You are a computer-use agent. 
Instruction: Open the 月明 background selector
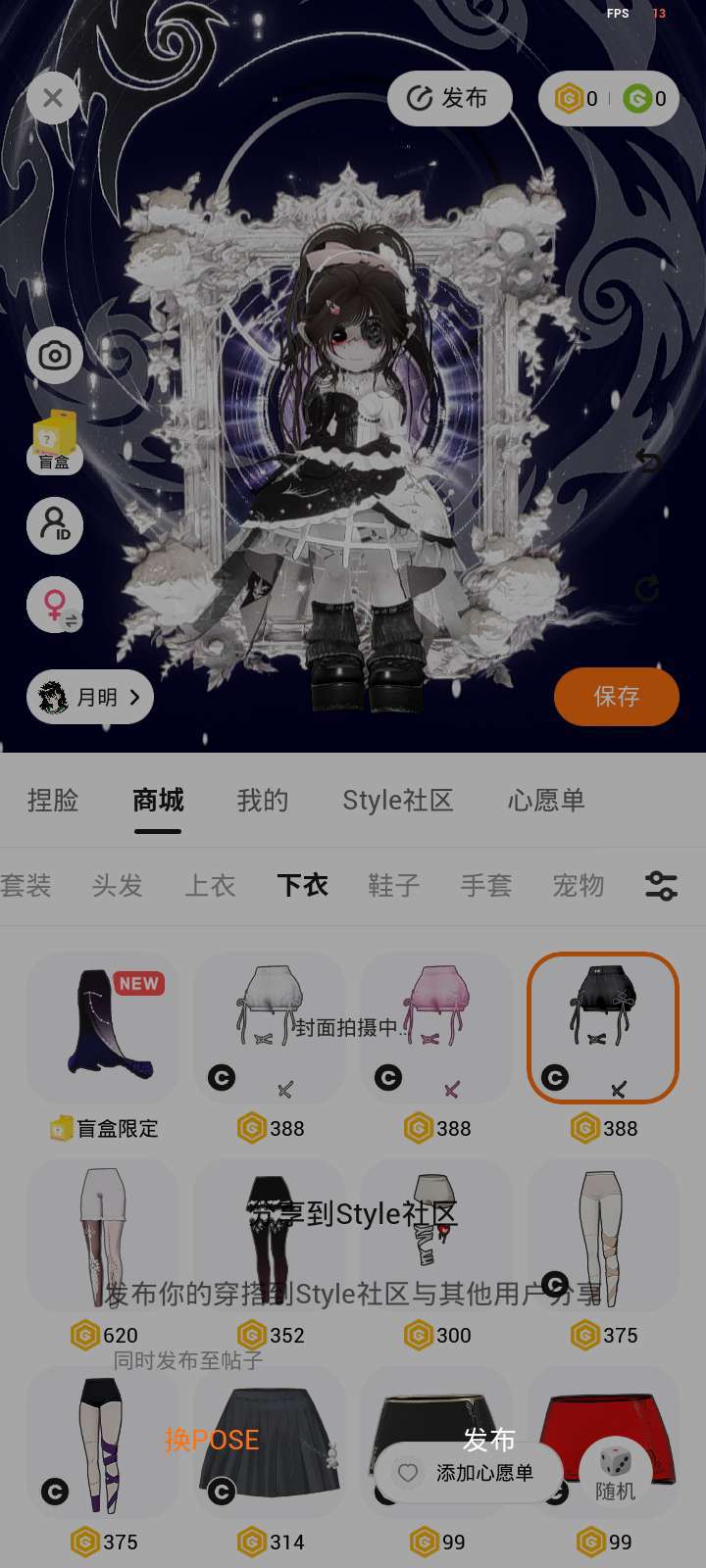90,698
